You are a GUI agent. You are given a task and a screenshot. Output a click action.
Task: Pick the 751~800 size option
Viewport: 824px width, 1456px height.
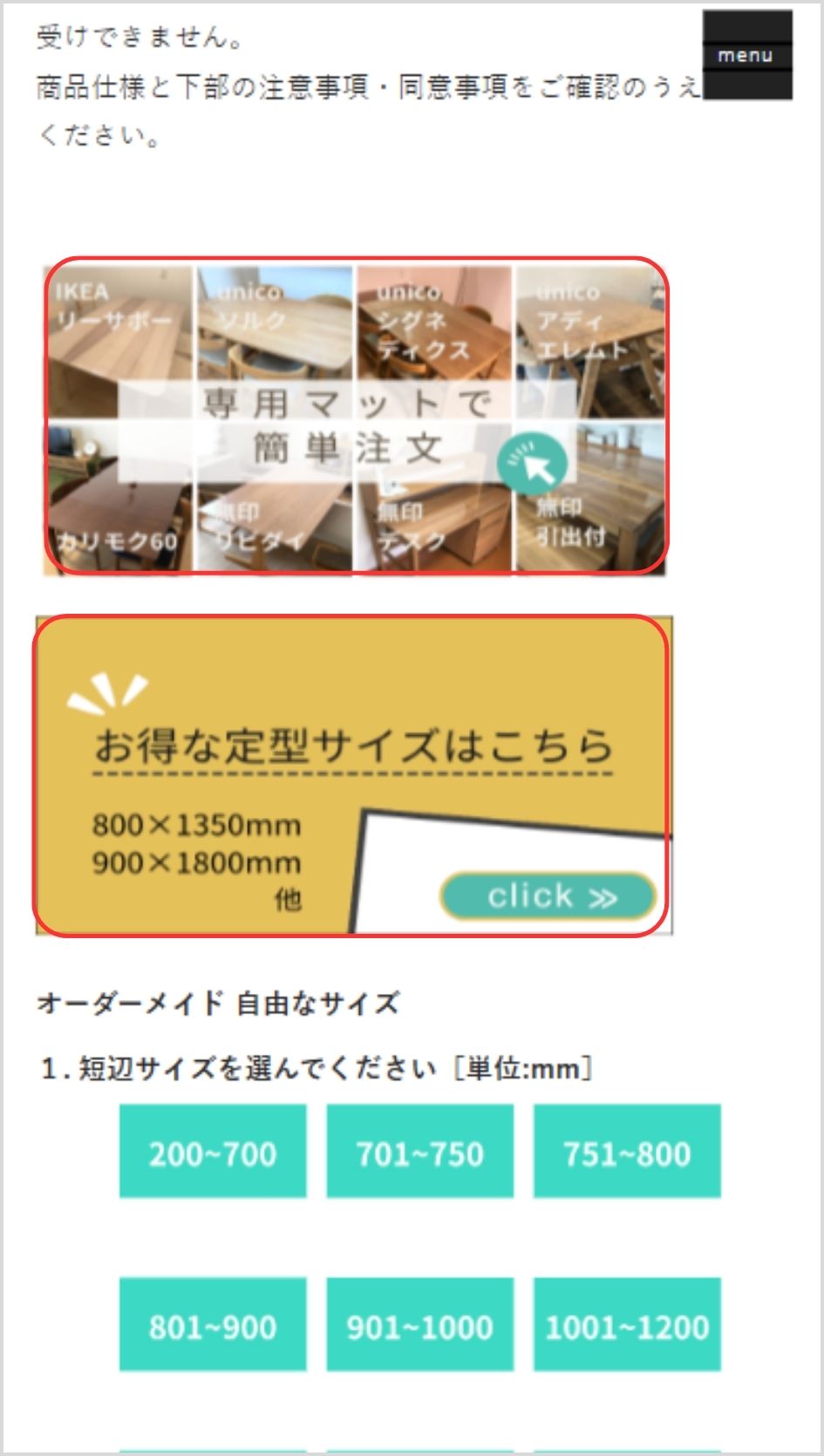pyautogui.click(x=627, y=1152)
